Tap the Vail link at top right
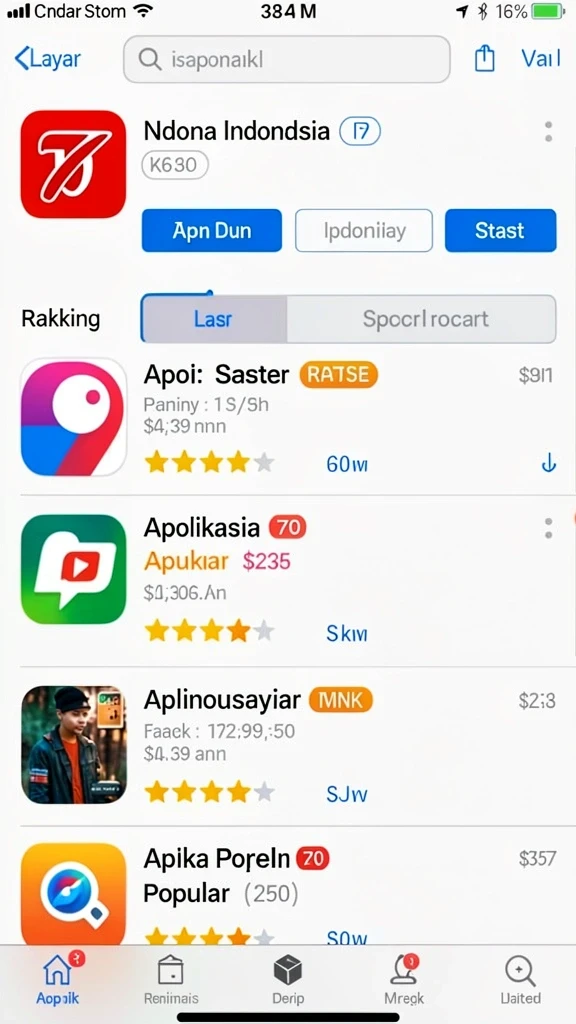The image size is (576, 1024). point(541,59)
